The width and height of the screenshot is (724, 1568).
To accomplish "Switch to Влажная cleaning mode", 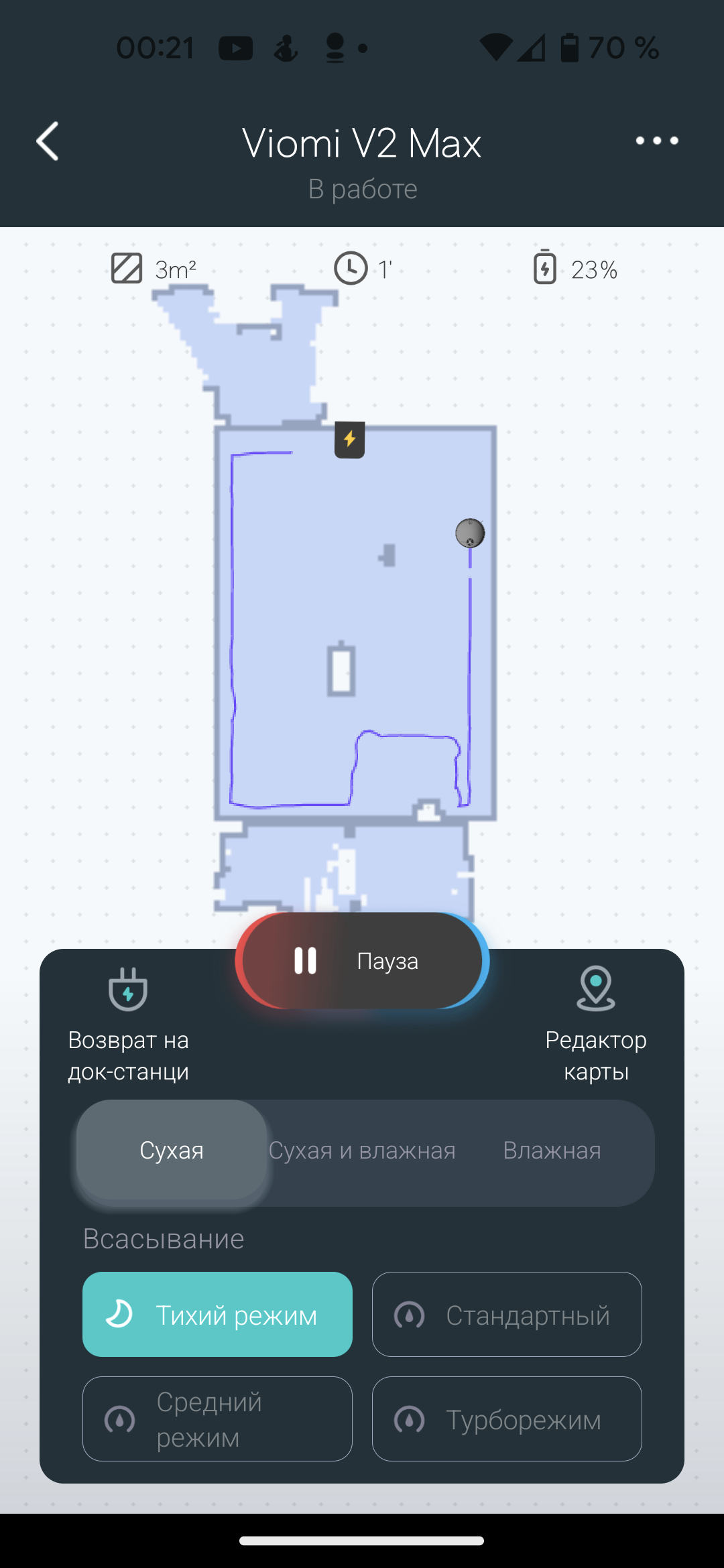I will coord(552,1151).
